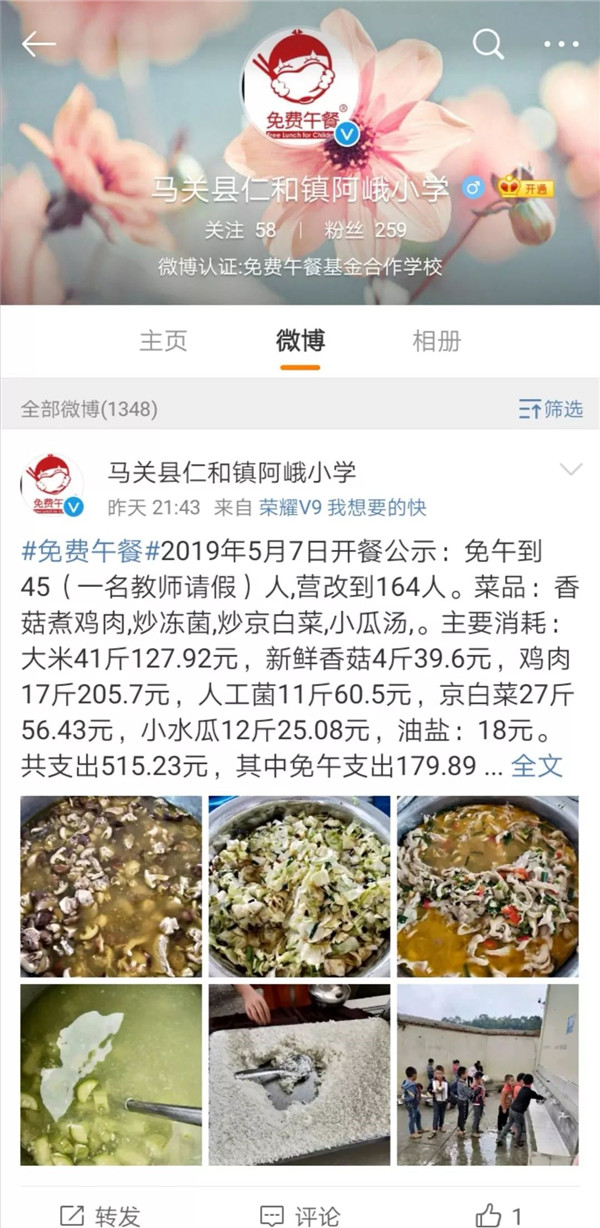Select the 微博 tab
The width and height of the screenshot is (600, 1228).
[300, 340]
